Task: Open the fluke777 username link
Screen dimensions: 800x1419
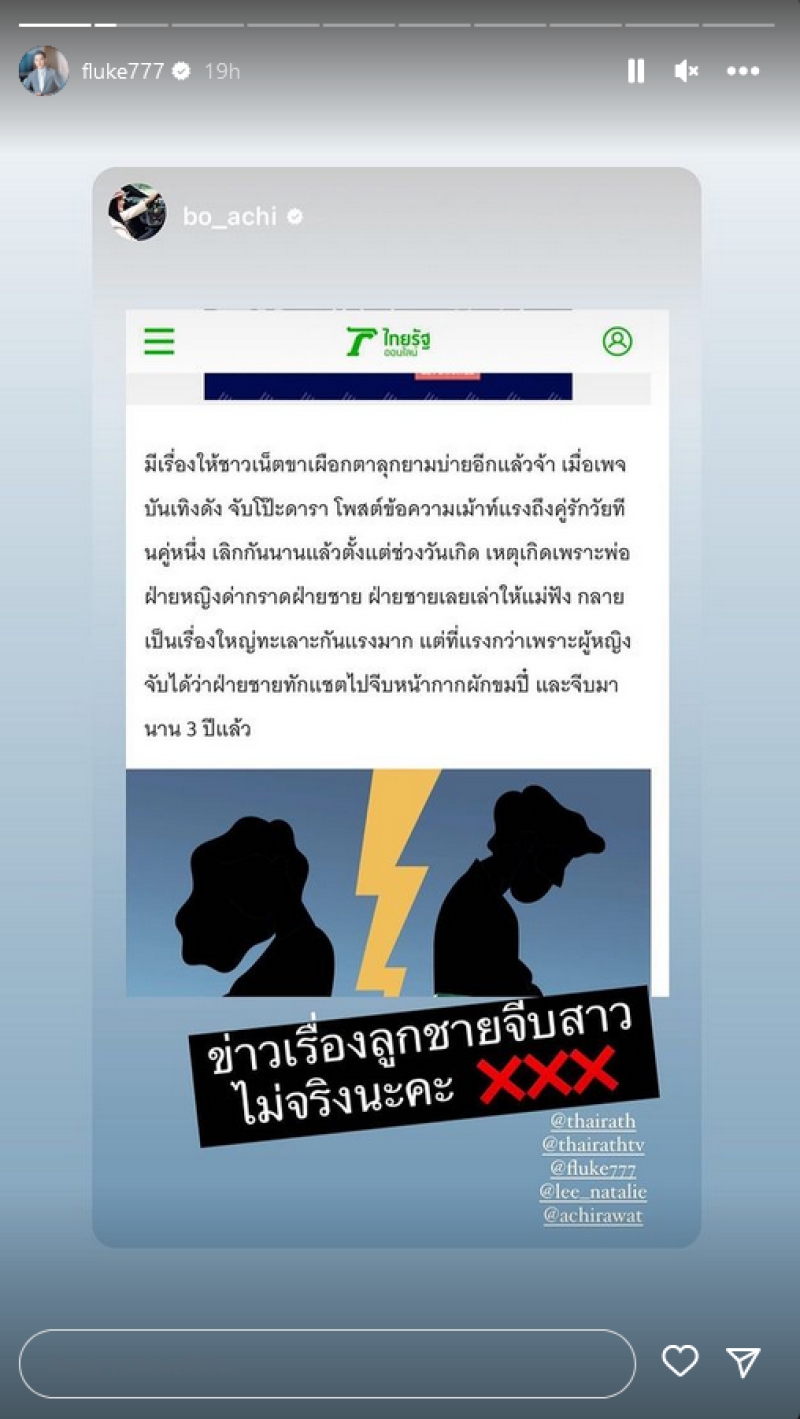Action: [122, 71]
